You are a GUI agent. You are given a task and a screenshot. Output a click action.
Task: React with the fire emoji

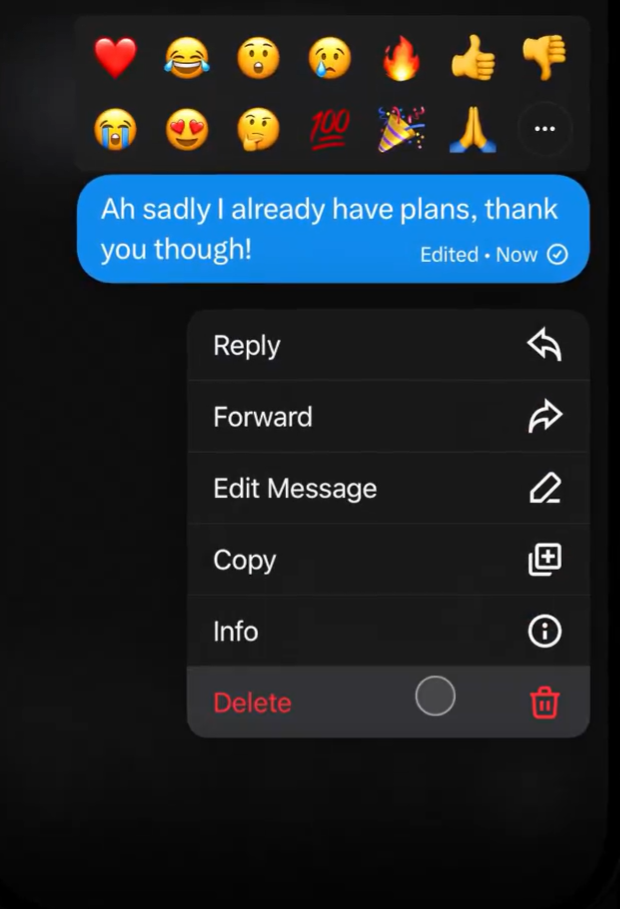coord(402,57)
